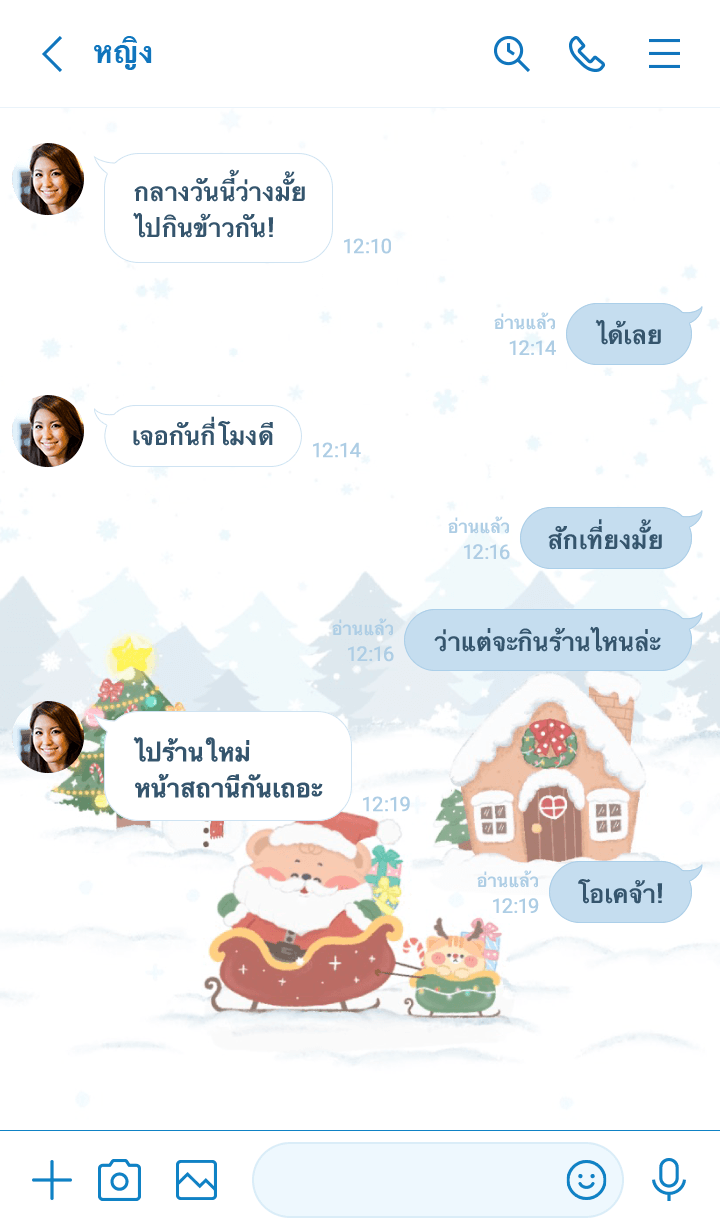Open profile photo beside "เจอกันกี่โมงดี"

point(49,431)
